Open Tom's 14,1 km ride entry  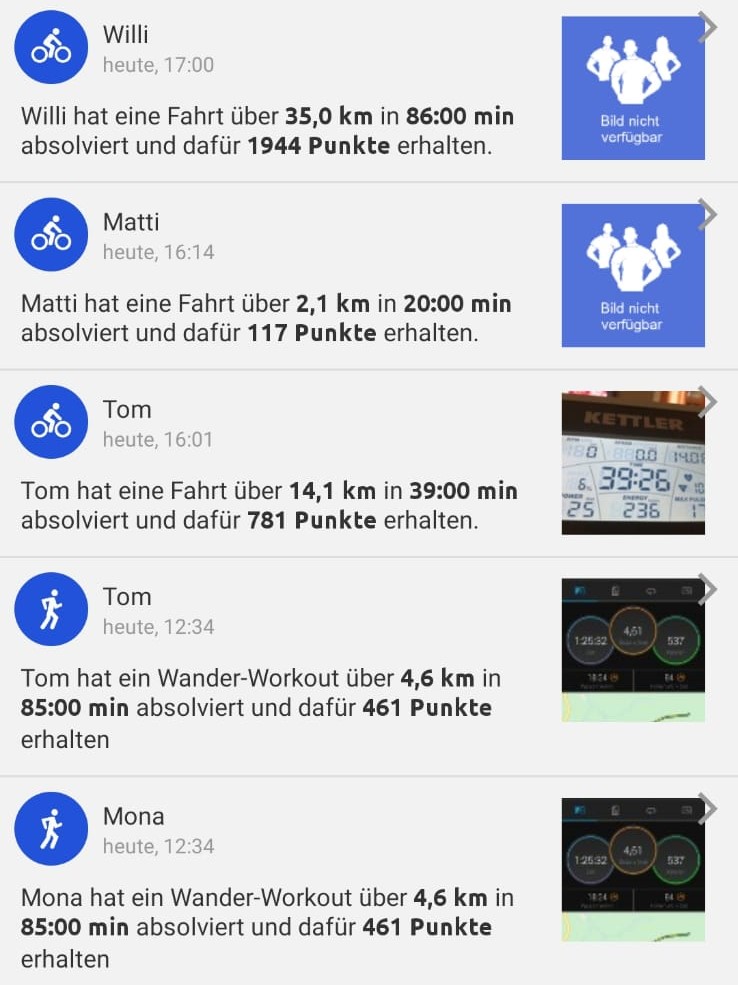tap(270, 505)
